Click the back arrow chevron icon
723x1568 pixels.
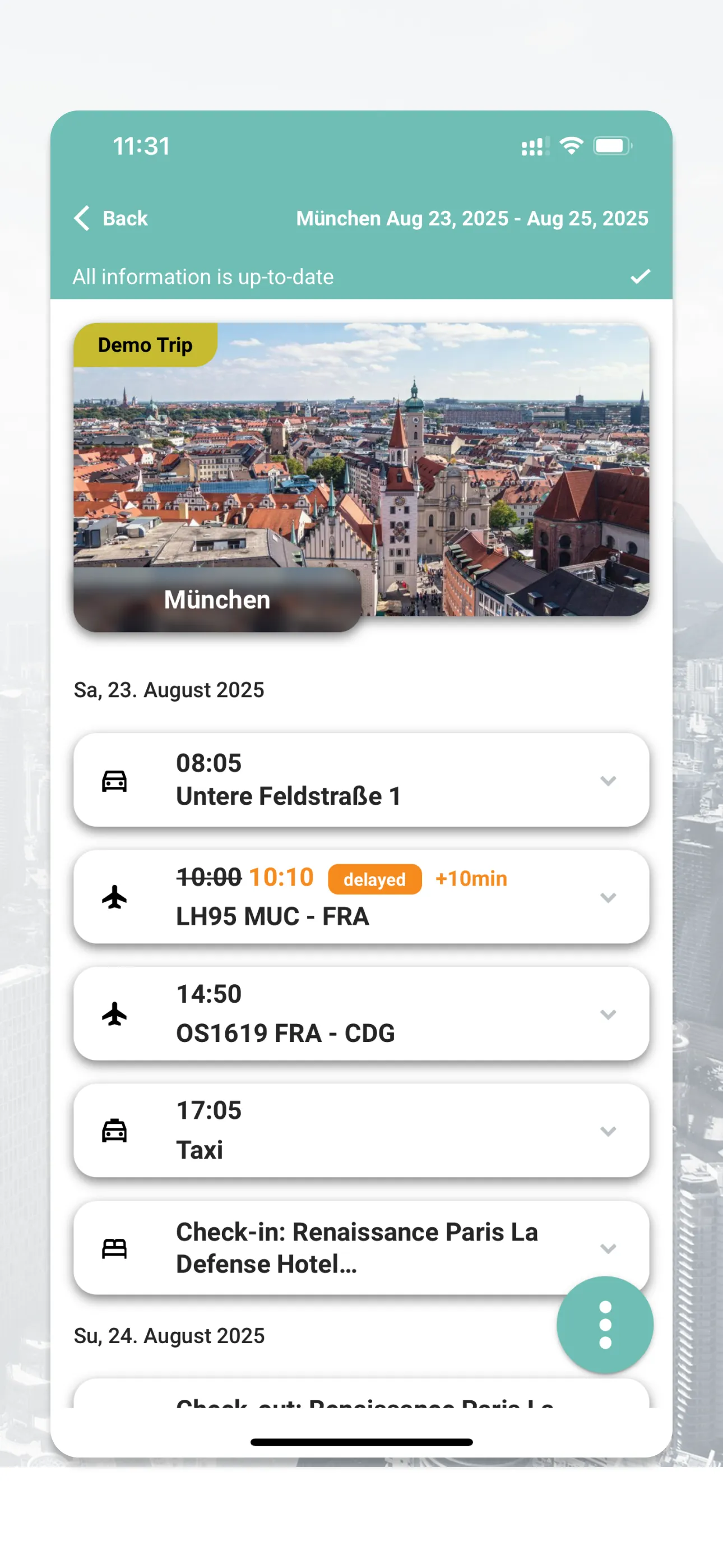[x=82, y=218]
